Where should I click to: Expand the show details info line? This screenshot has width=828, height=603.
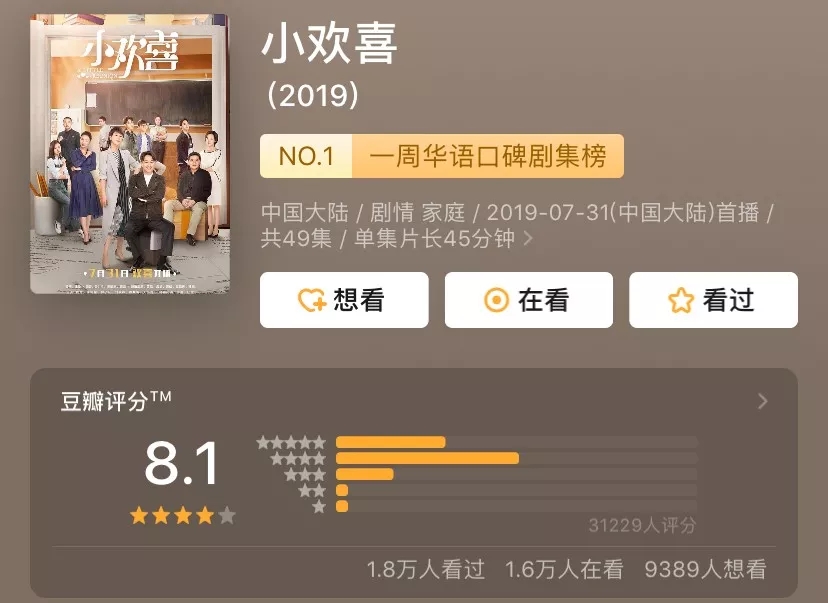(528, 239)
